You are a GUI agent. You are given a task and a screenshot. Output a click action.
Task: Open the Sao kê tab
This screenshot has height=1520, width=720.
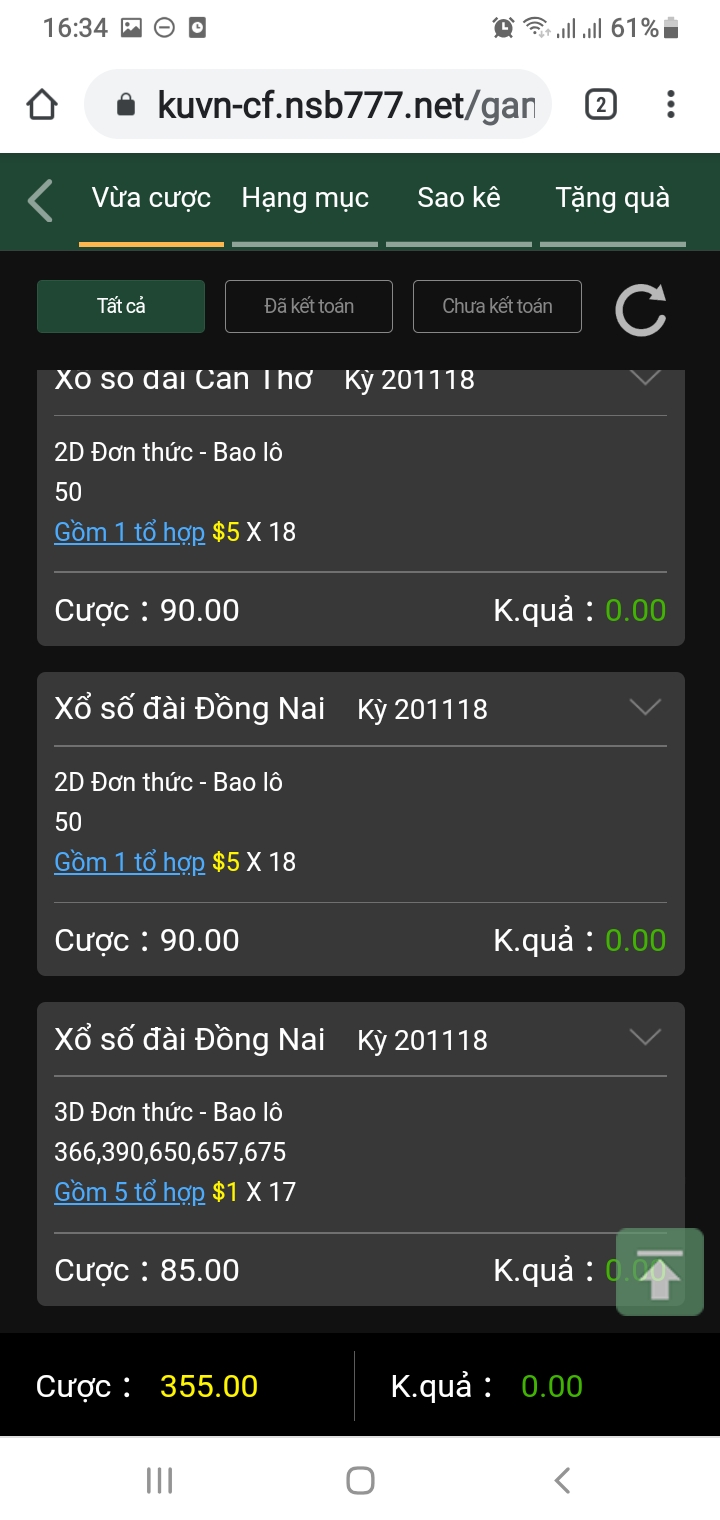pos(459,199)
